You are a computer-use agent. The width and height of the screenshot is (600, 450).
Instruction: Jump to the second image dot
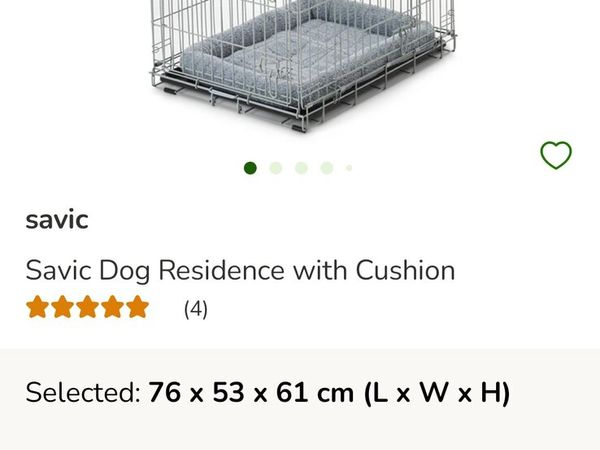[x=276, y=168]
